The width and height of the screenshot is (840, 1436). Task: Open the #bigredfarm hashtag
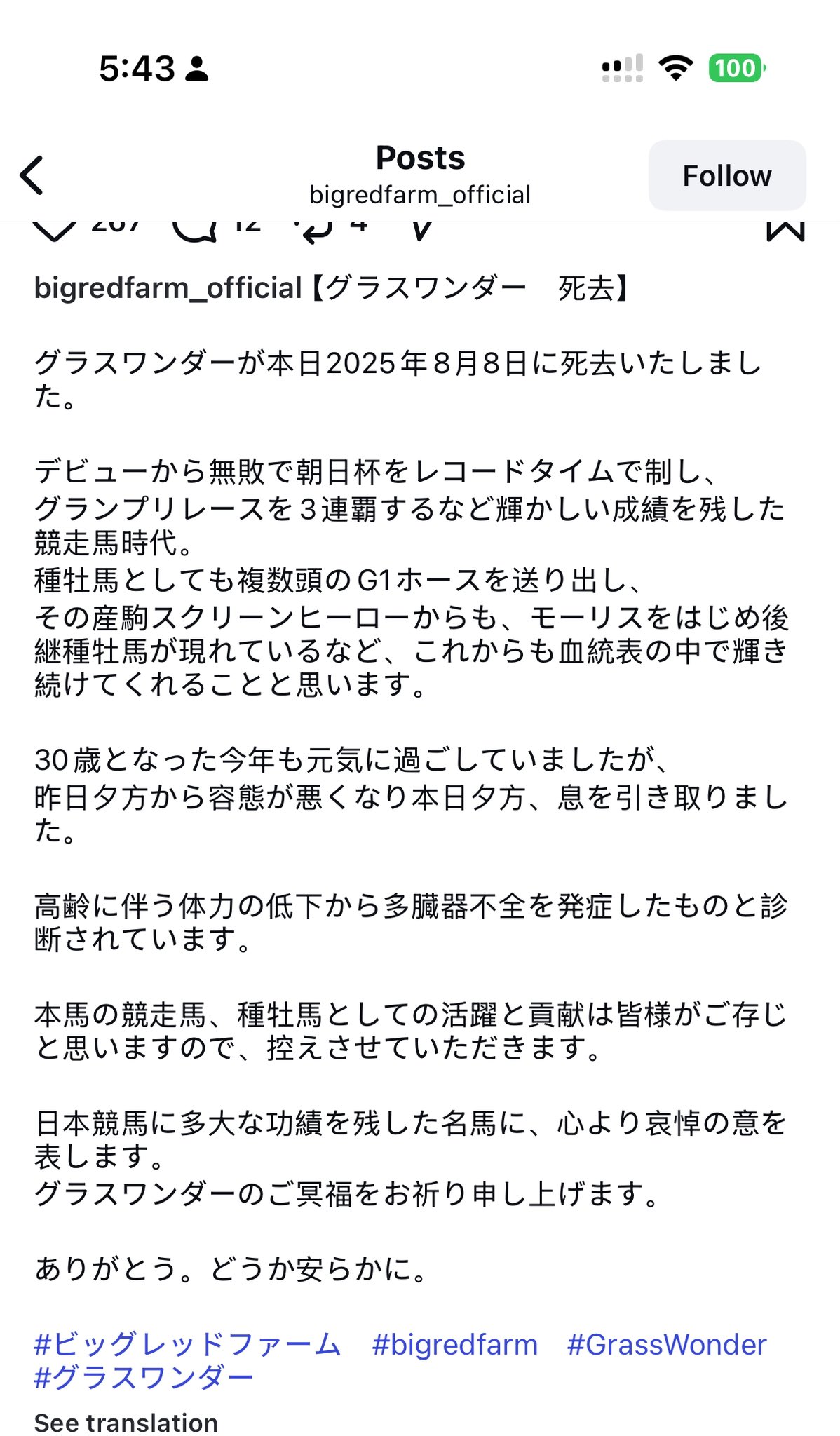pos(455,1344)
